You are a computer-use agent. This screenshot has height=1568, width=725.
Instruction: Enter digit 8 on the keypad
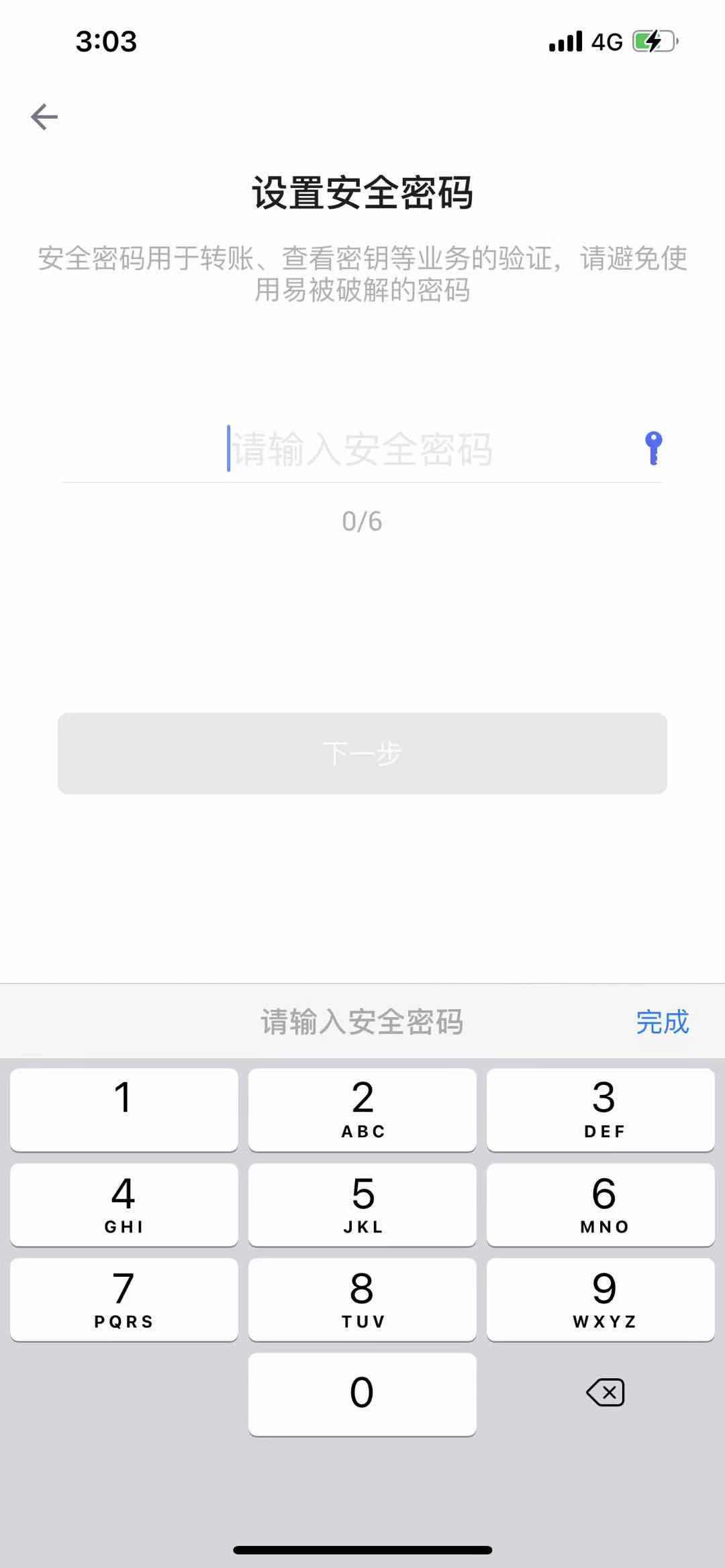click(362, 1300)
